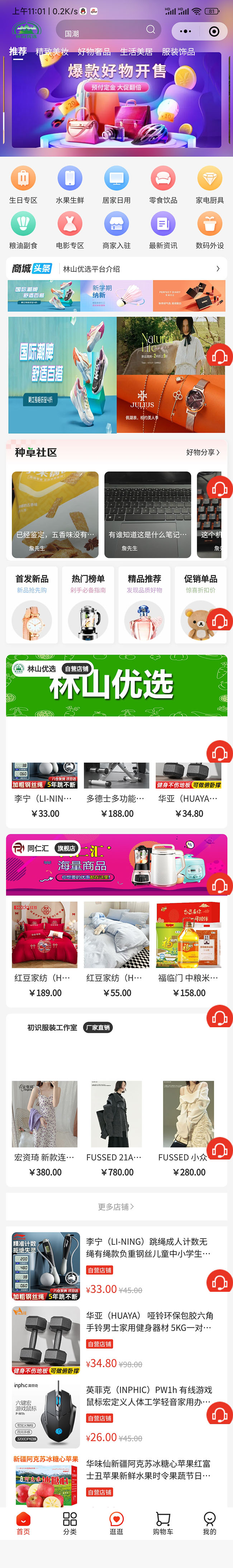Image resolution: width=233 pixels, height=1568 pixels.
Task: Switch to the 精致美妆 top tab
Action: click(x=52, y=52)
